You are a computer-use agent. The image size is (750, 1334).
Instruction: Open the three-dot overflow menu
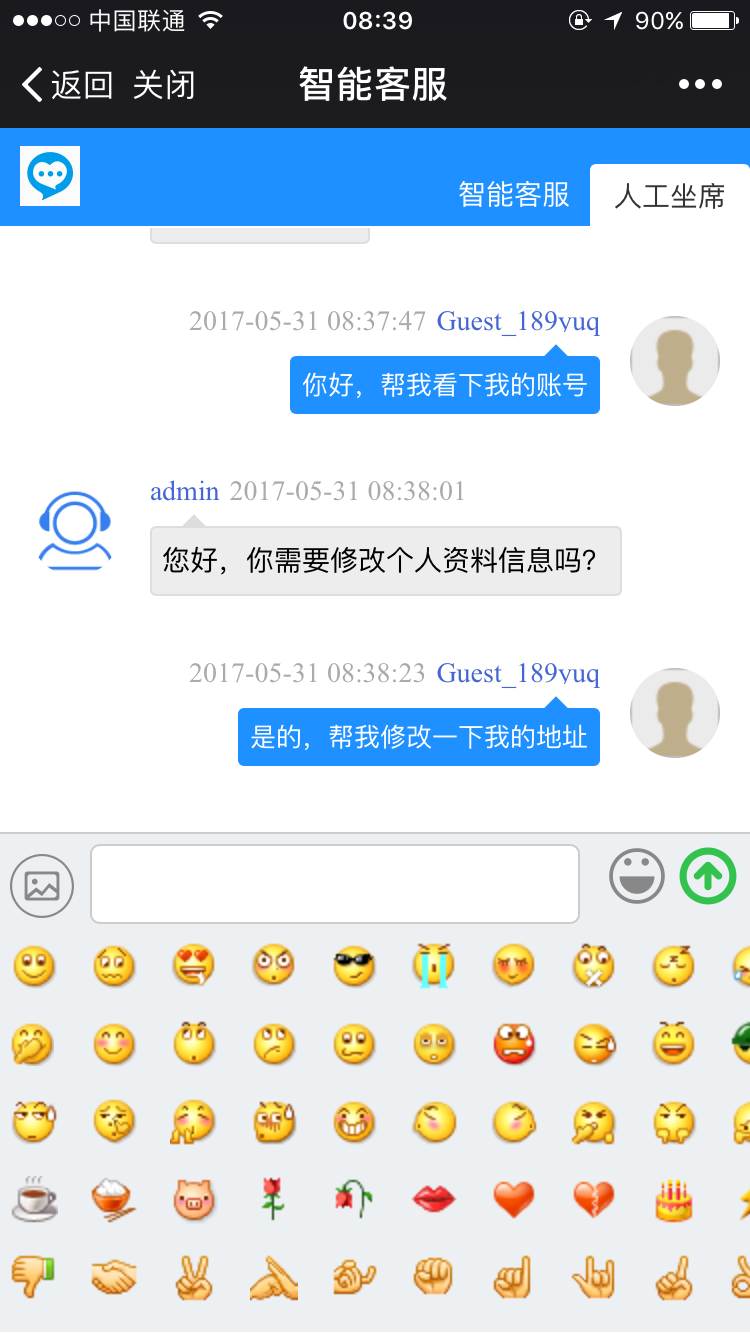click(700, 85)
